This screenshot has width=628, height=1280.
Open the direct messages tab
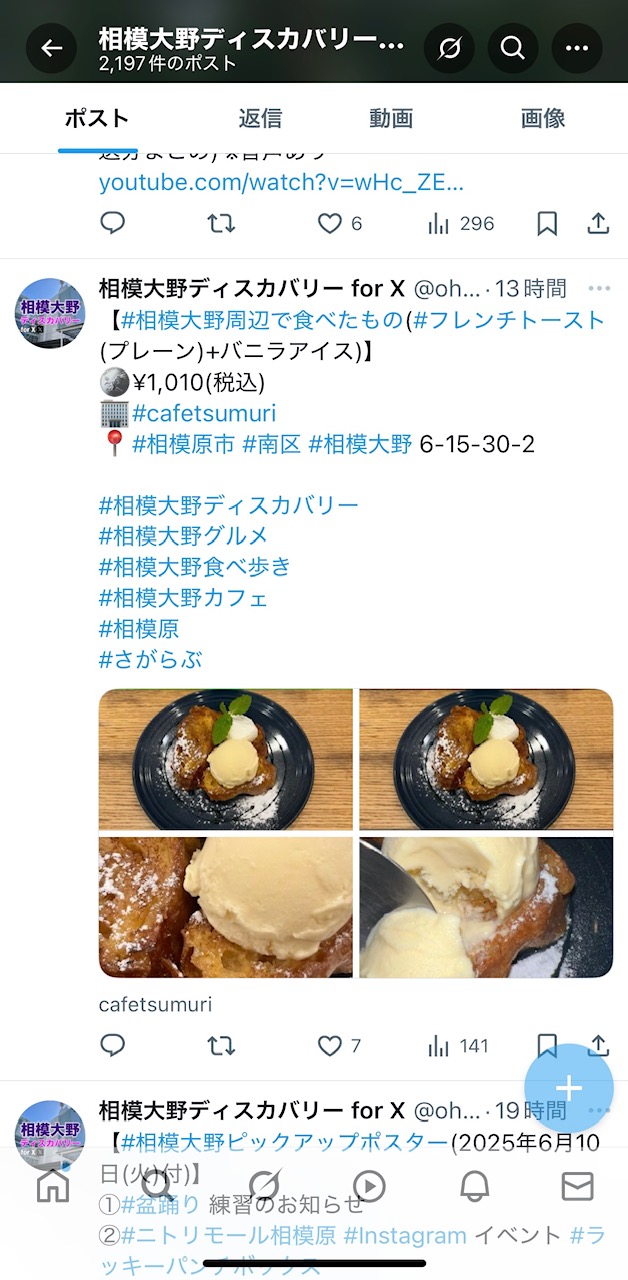(x=577, y=1187)
